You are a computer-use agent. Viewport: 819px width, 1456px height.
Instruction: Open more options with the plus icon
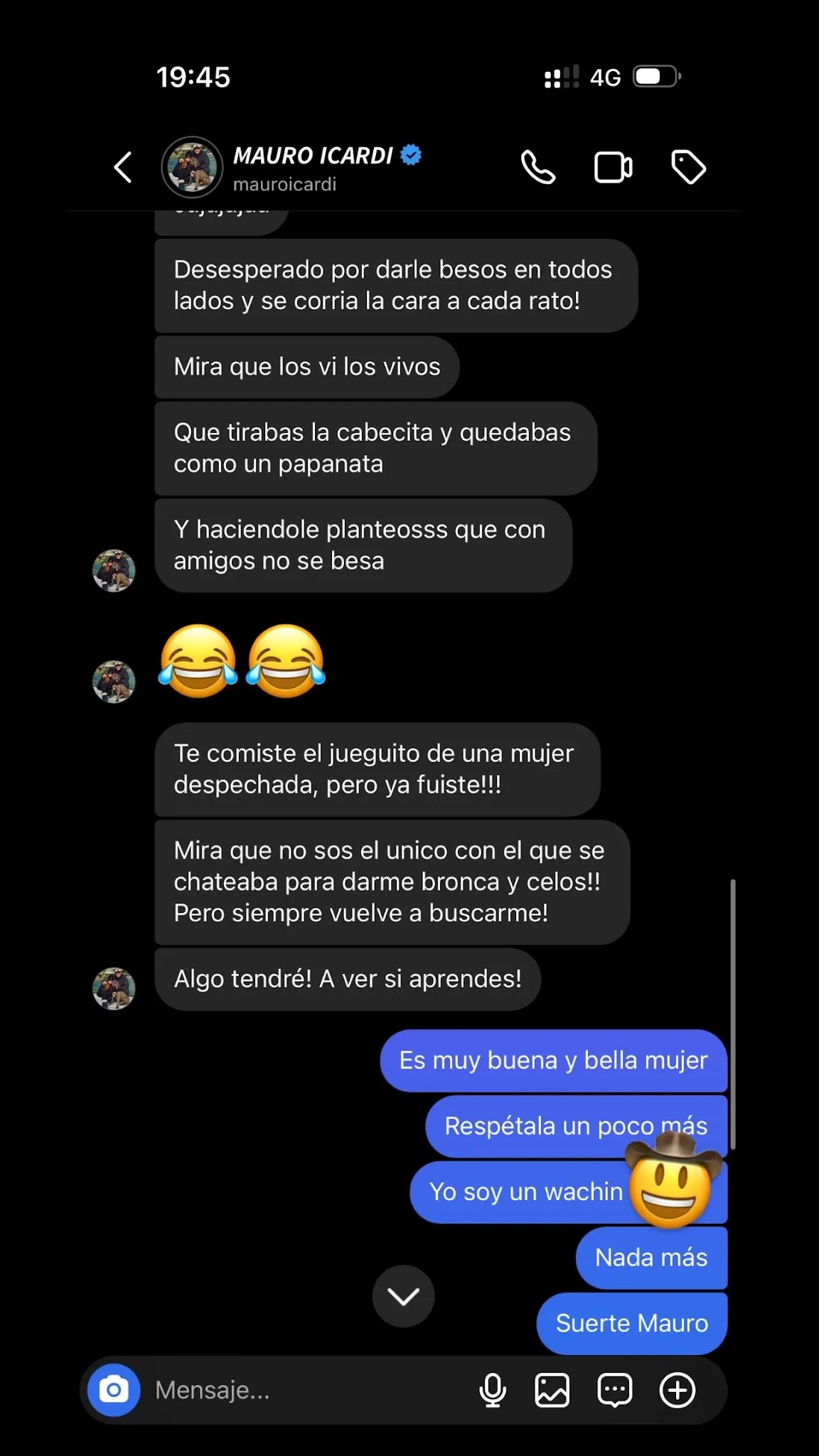point(678,1390)
